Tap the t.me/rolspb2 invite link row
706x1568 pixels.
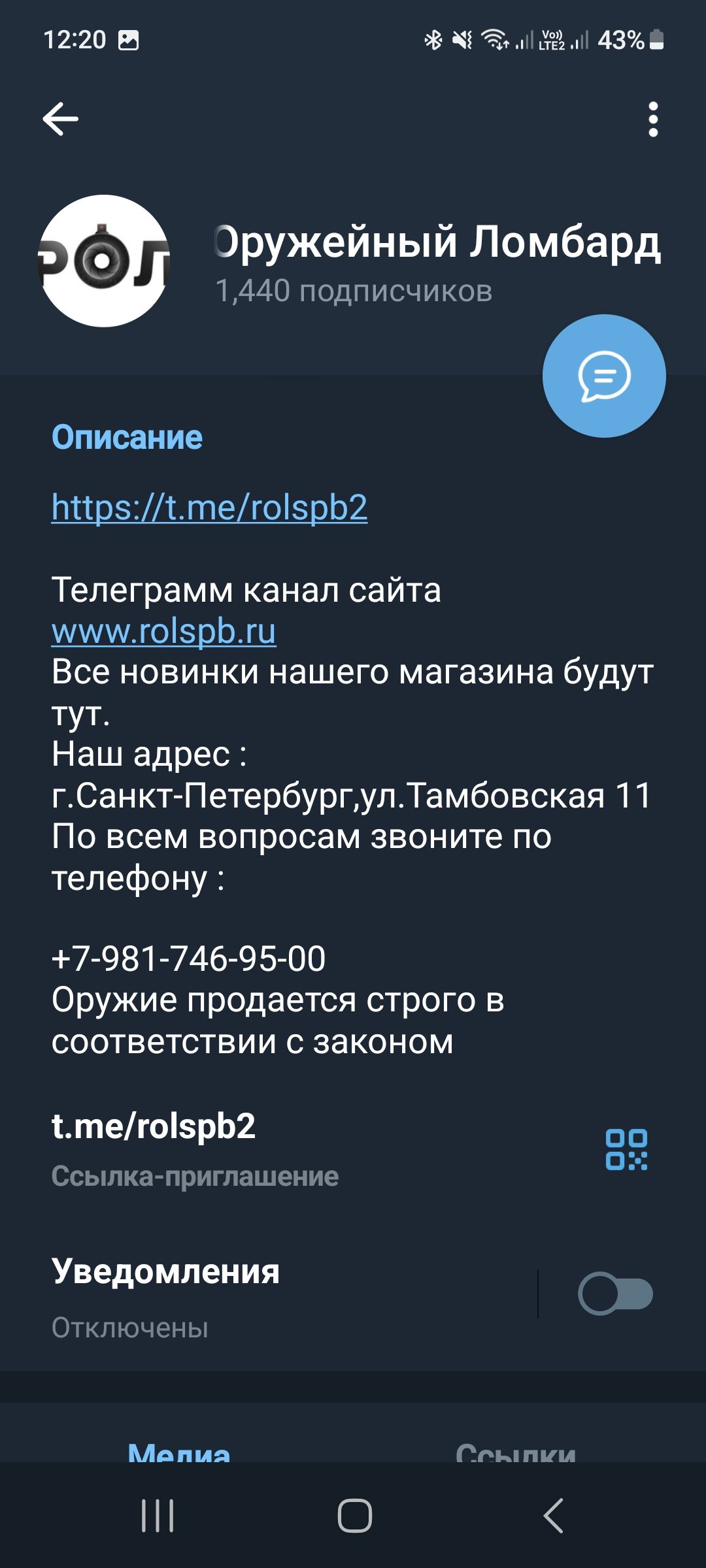pos(261,1147)
